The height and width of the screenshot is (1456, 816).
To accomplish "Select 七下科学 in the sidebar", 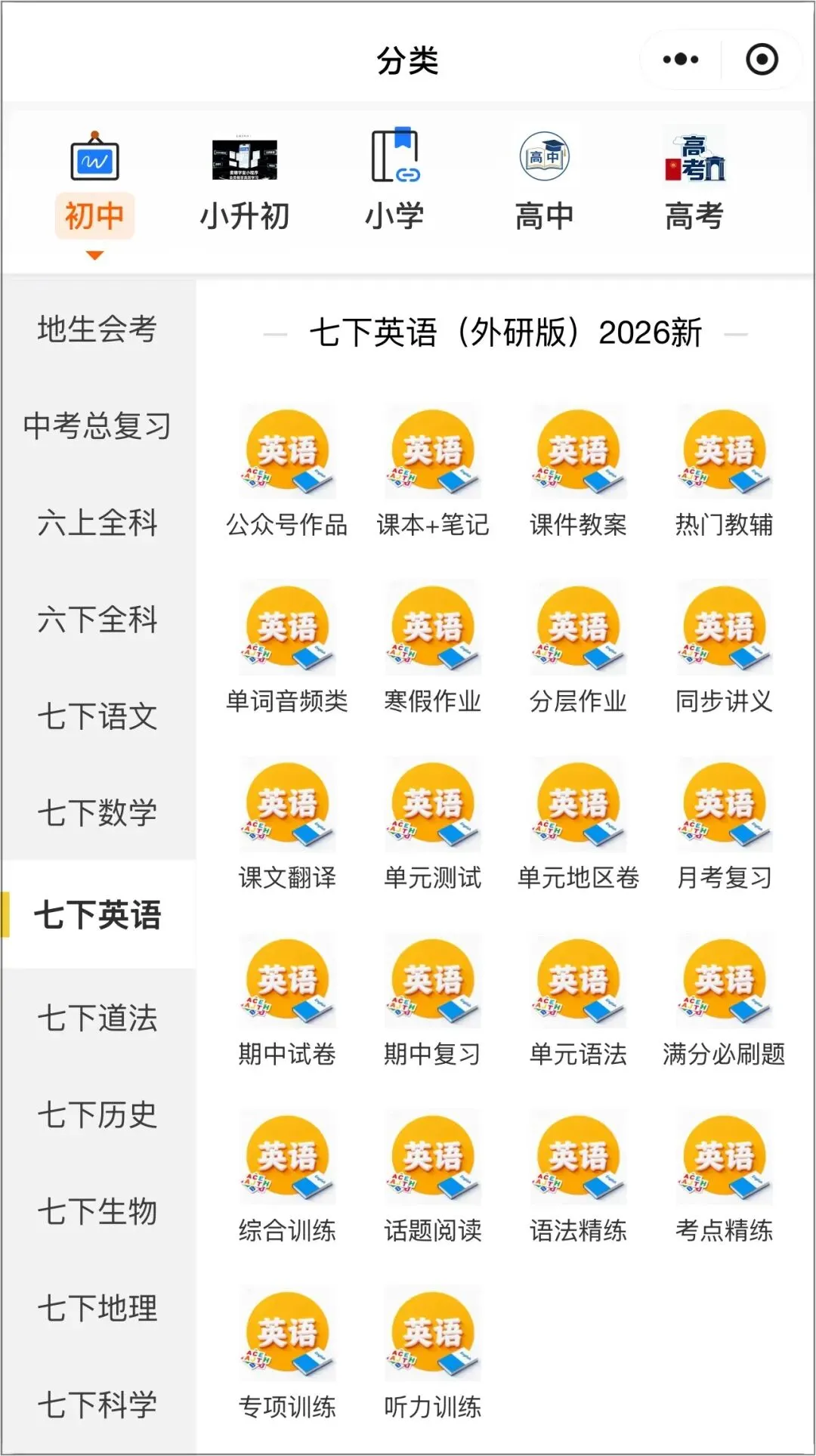I will pyautogui.click(x=97, y=1405).
